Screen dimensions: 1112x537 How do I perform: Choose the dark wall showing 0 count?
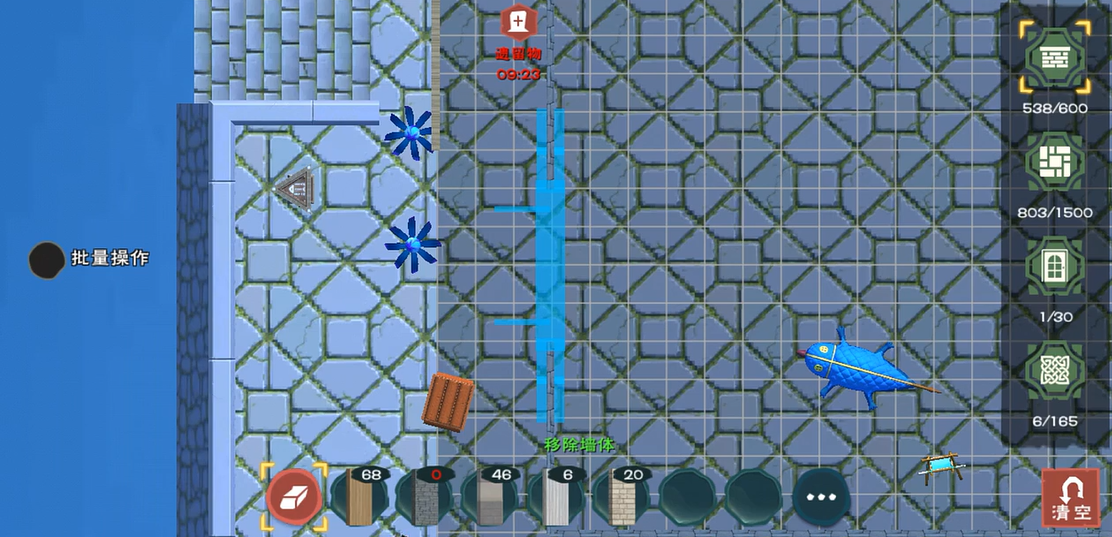[x=426, y=498]
